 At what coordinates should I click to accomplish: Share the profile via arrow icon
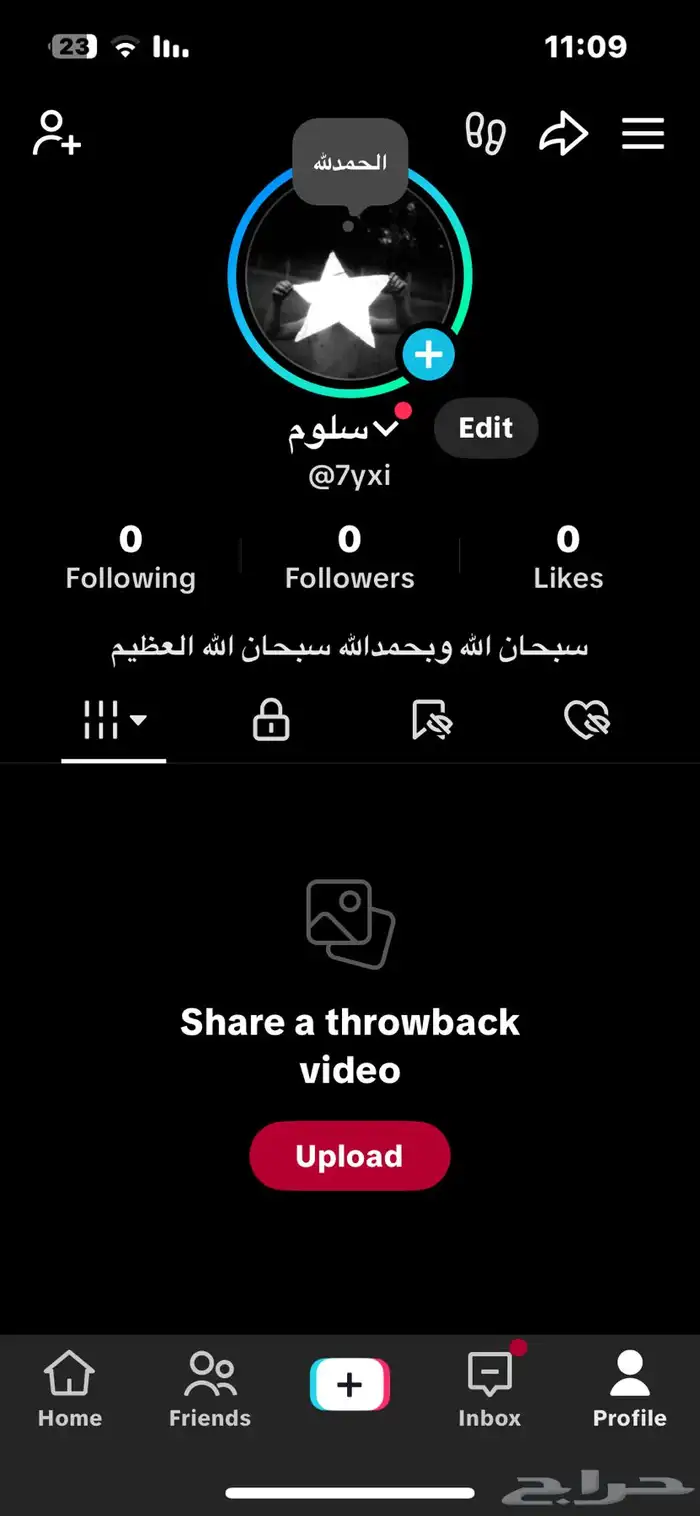coord(564,133)
